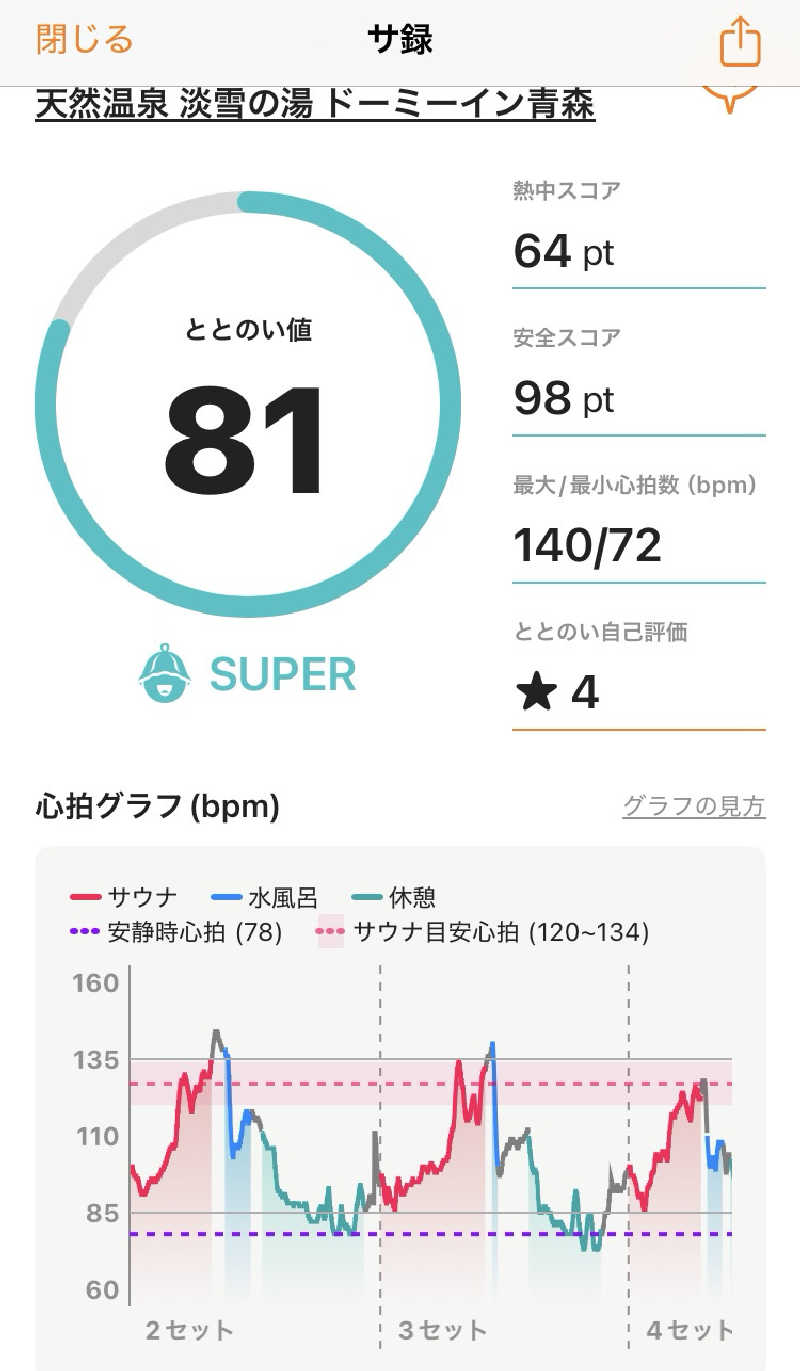Tap 閉じる to close this record
Viewport: 800px width, 1371px height.
pos(84,41)
